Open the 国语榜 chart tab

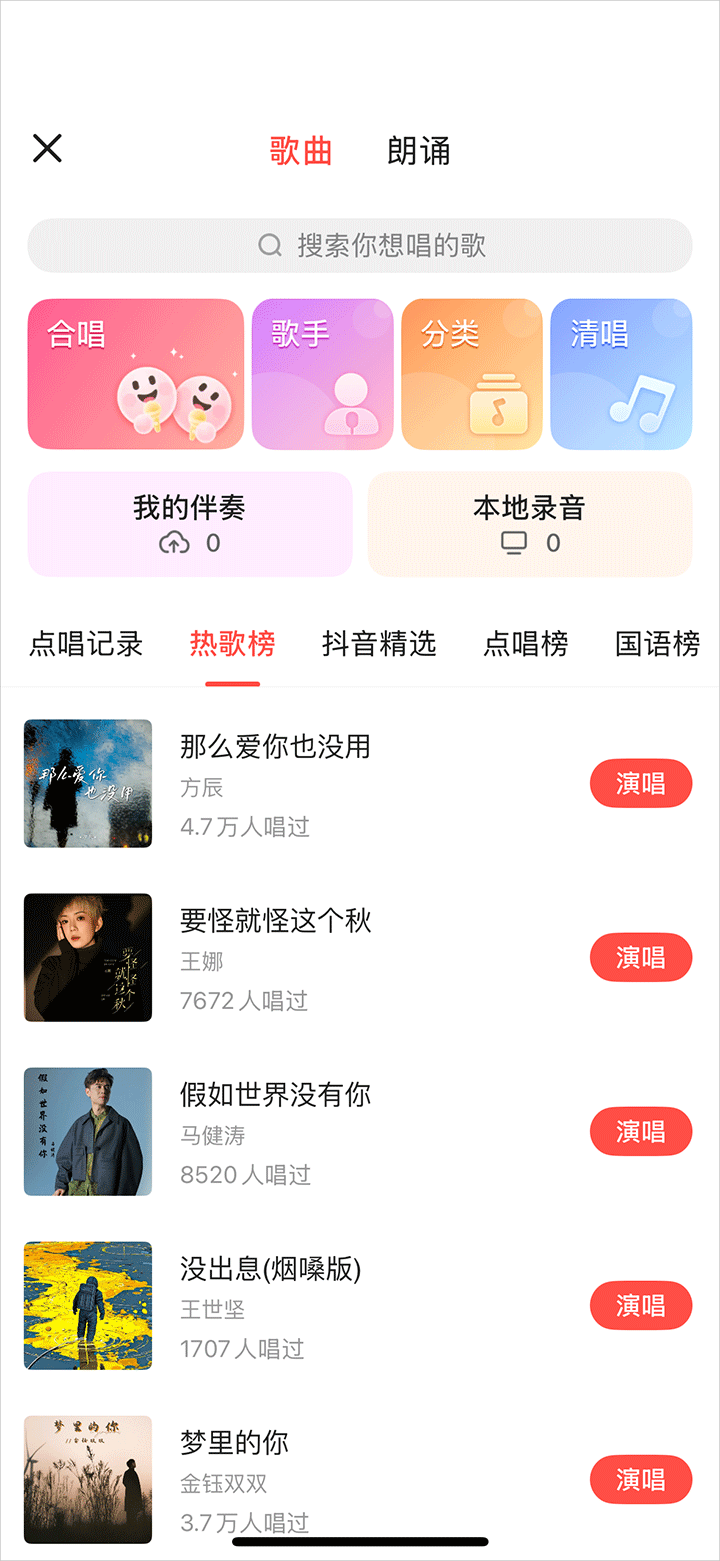click(657, 644)
